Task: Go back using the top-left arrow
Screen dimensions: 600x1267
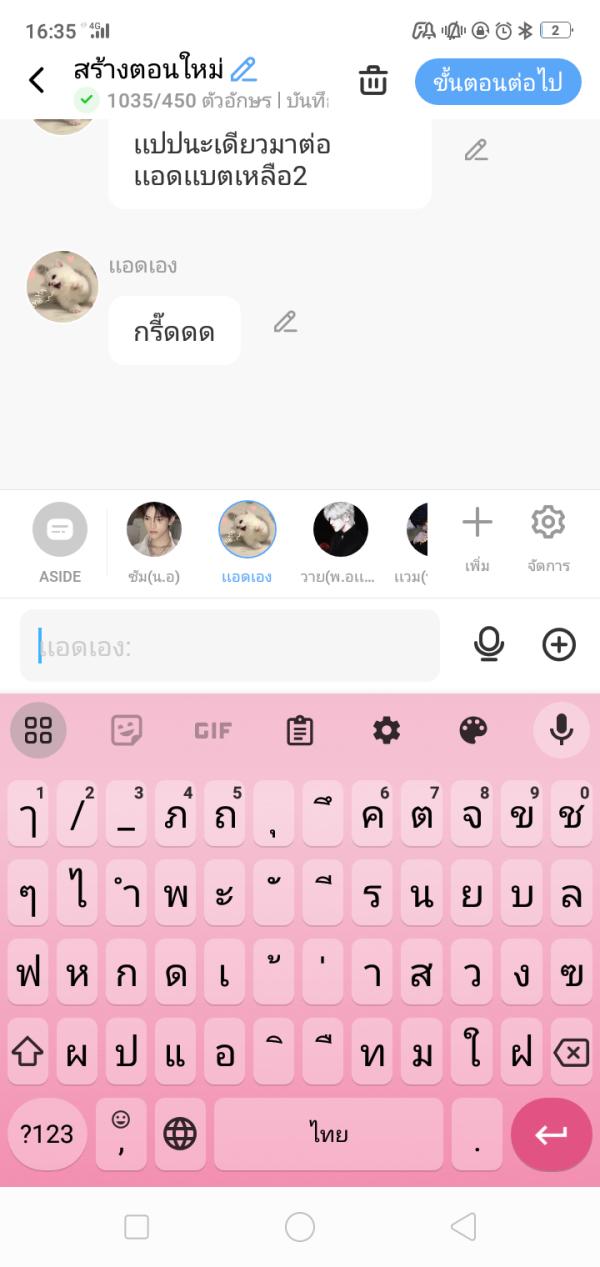Action: [x=37, y=80]
